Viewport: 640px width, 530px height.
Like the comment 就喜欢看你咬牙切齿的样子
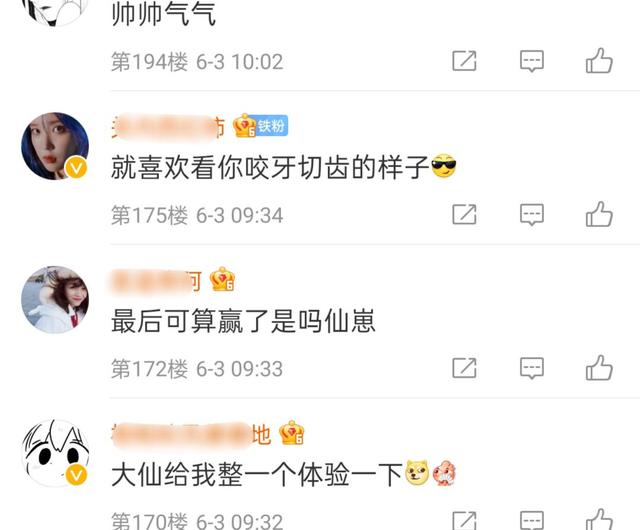(x=599, y=214)
